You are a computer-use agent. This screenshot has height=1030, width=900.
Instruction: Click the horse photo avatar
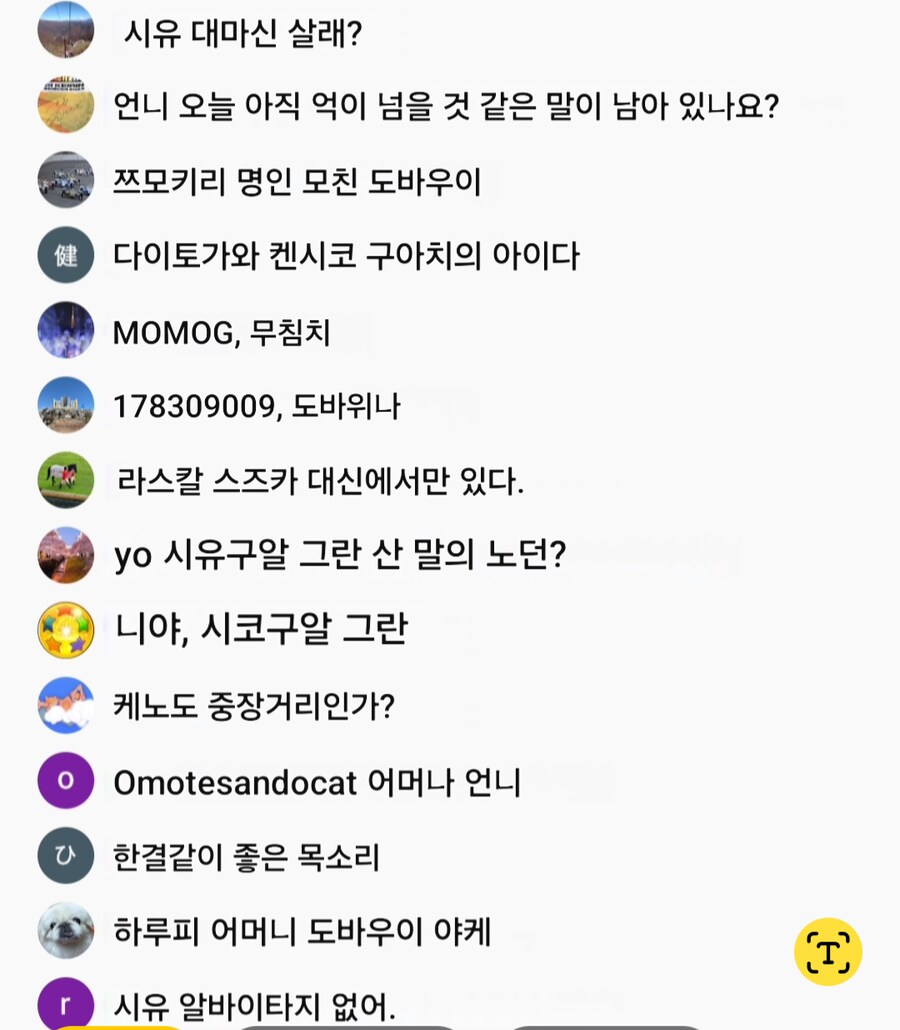coord(65,480)
